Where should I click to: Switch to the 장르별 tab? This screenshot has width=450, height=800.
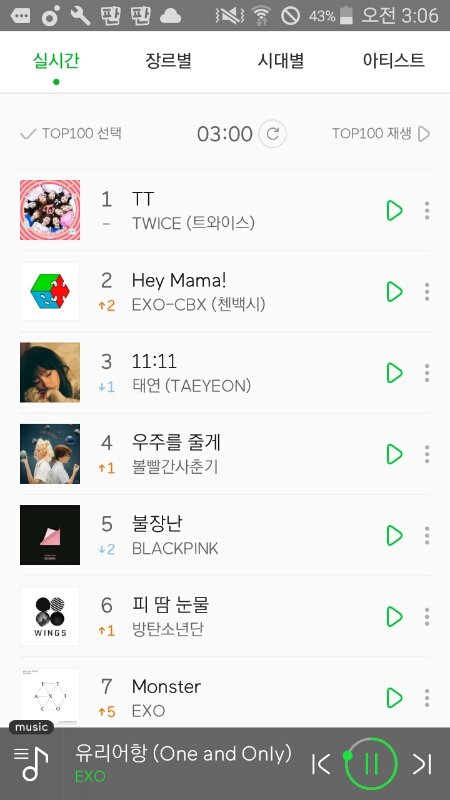click(x=168, y=61)
